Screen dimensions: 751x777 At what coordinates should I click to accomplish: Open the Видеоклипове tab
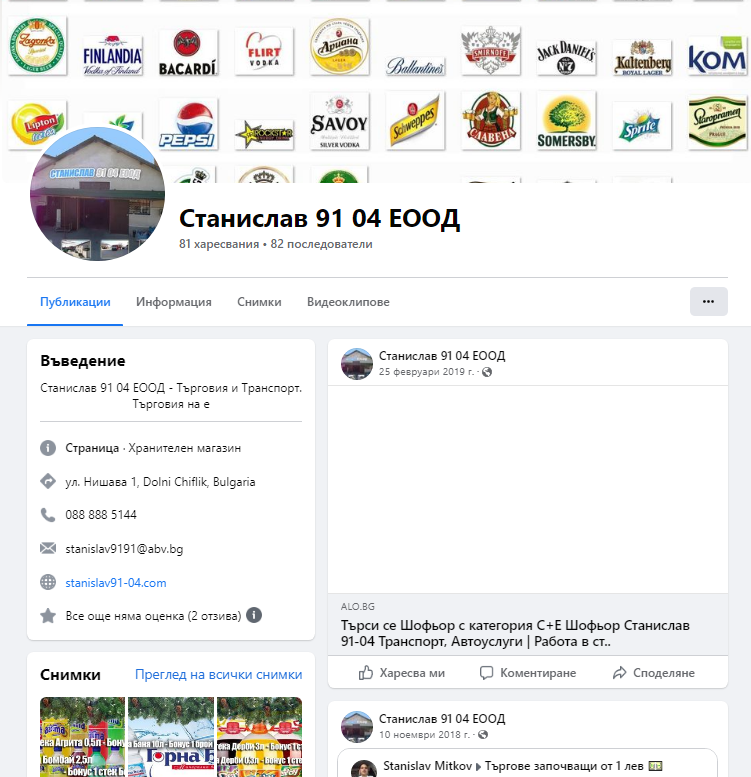coord(348,302)
